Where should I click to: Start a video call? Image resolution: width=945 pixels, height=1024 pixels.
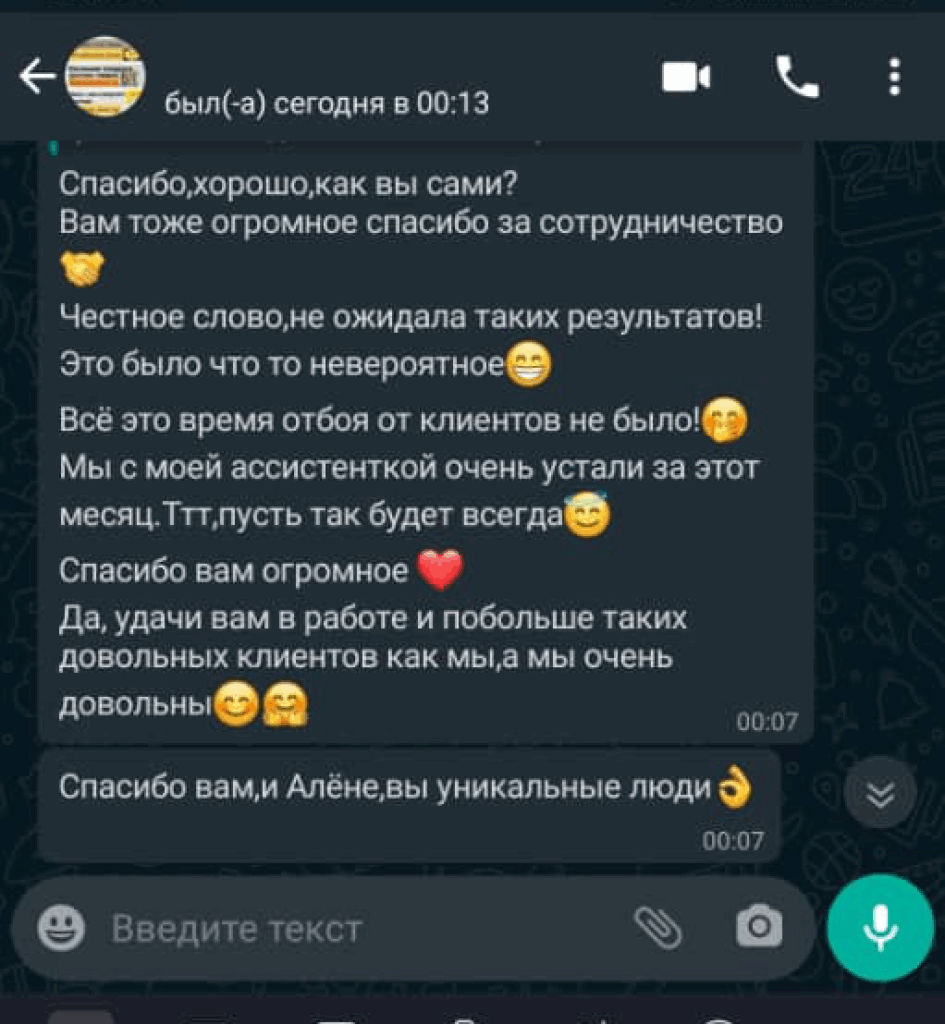[x=686, y=77]
